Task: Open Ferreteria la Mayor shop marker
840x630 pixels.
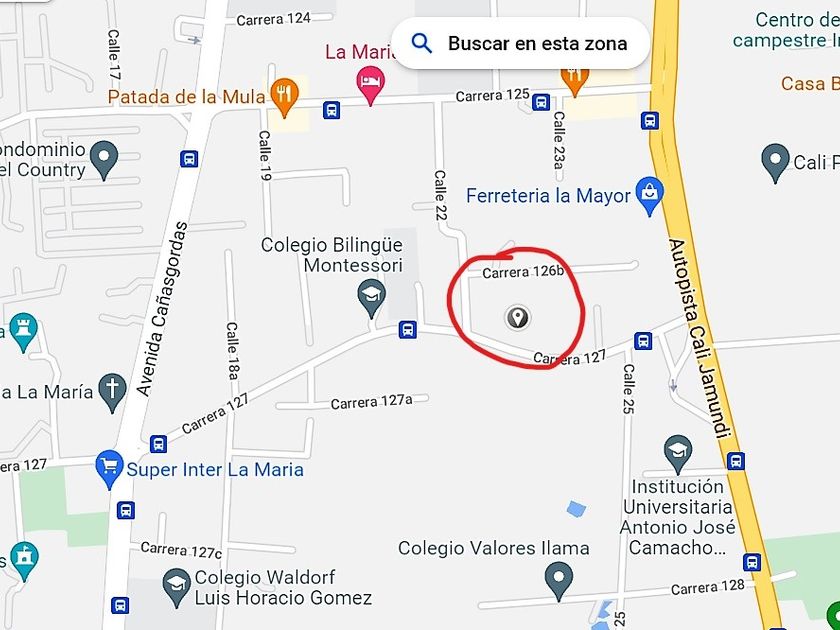Action: [650, 195]
